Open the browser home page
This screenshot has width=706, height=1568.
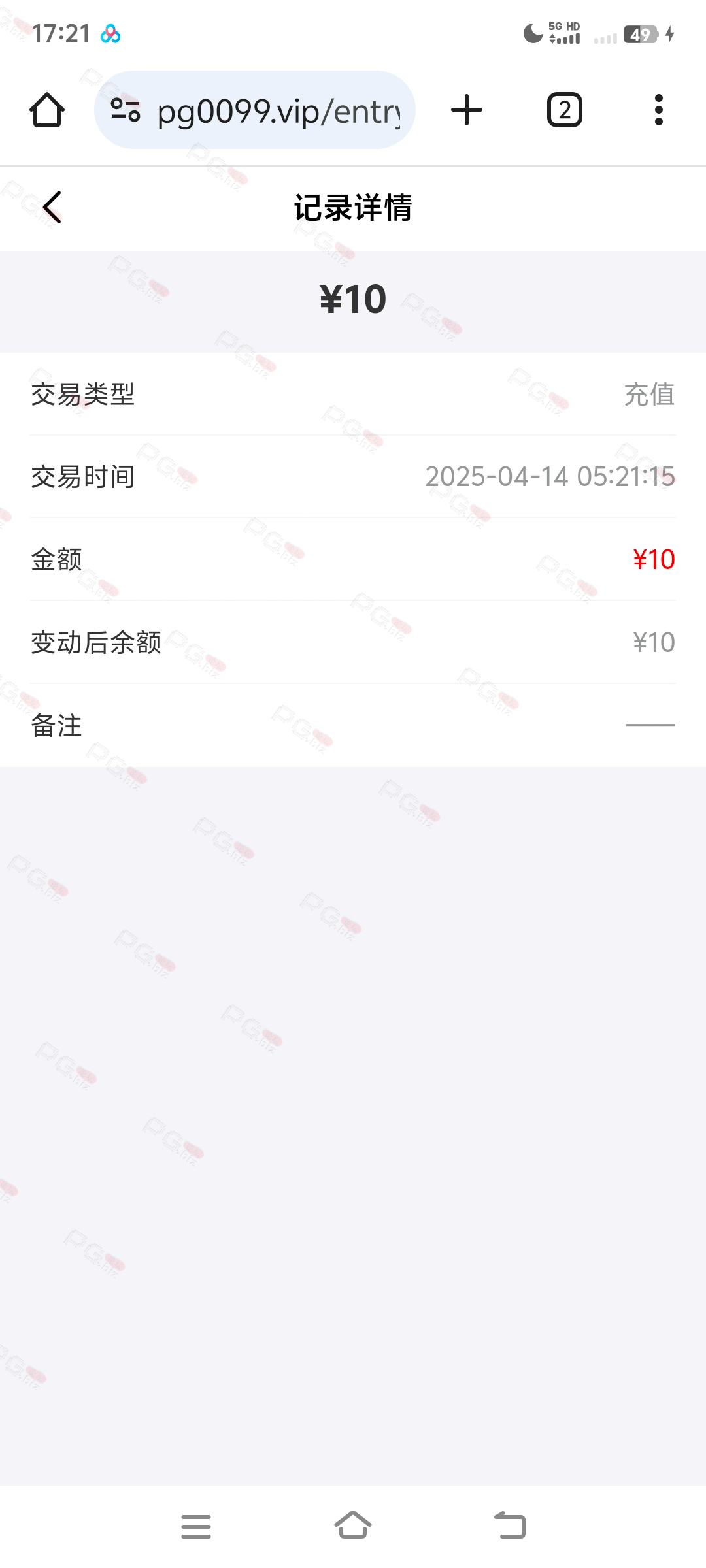(x=47, y=110)
